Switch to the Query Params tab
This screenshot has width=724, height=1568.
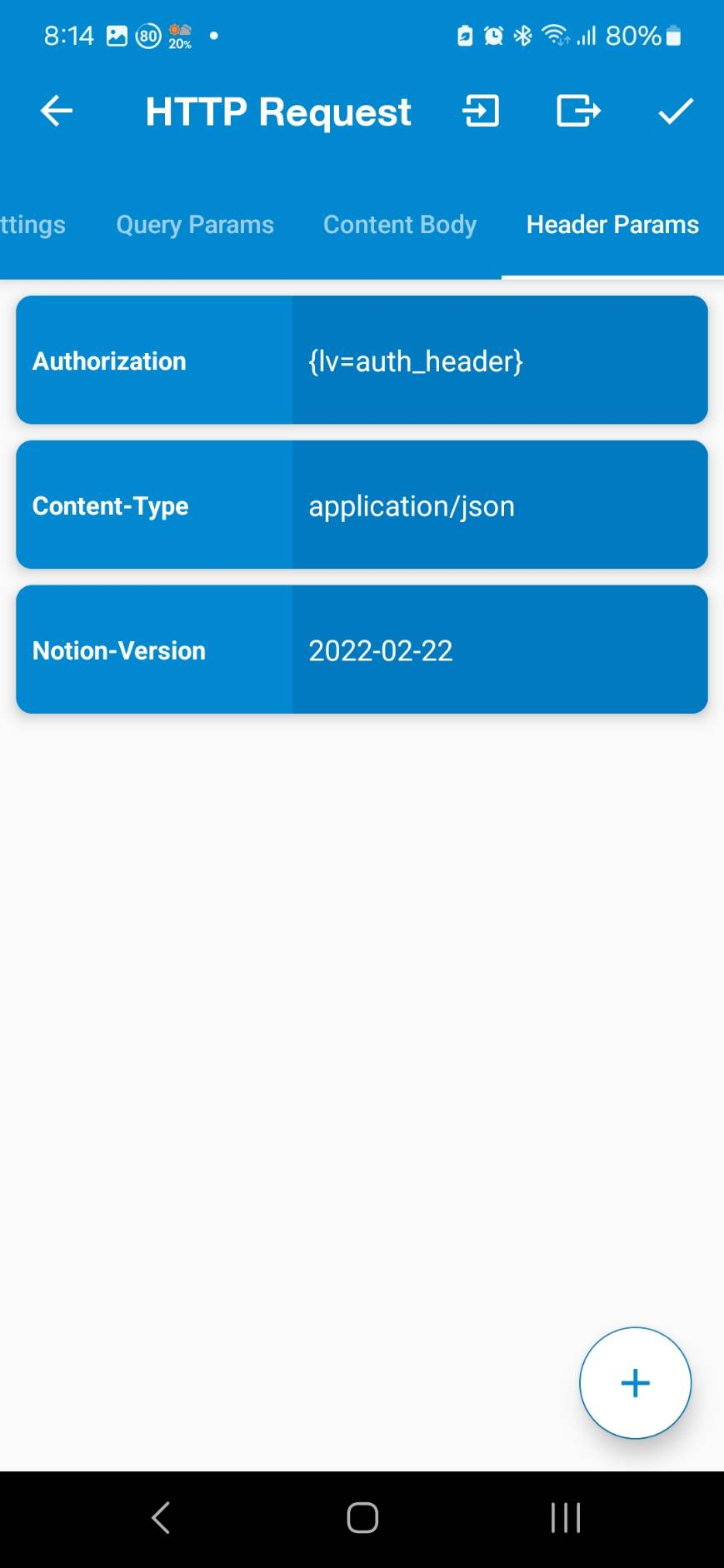coord(195,224)
